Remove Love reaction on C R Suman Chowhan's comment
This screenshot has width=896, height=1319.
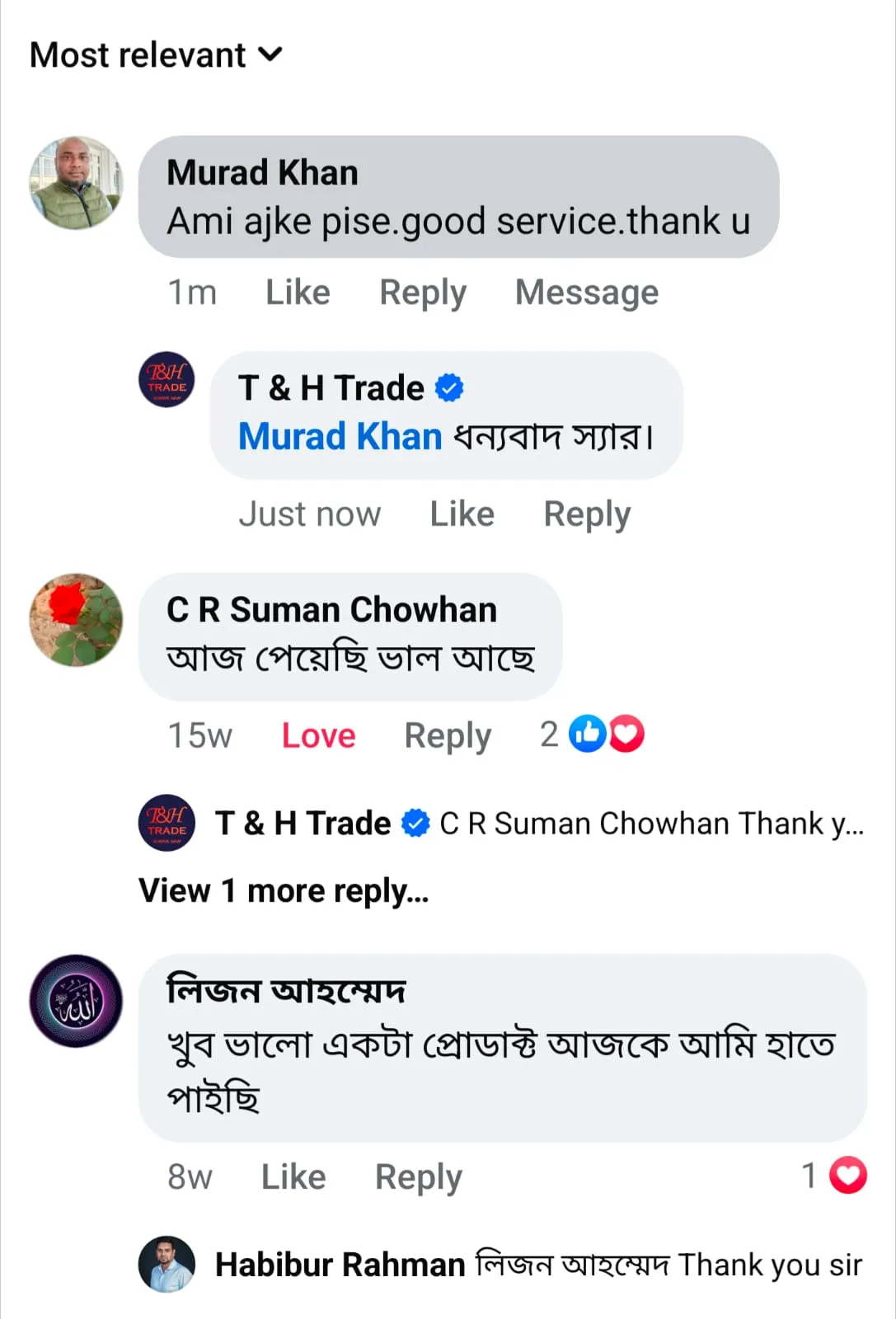318,735
